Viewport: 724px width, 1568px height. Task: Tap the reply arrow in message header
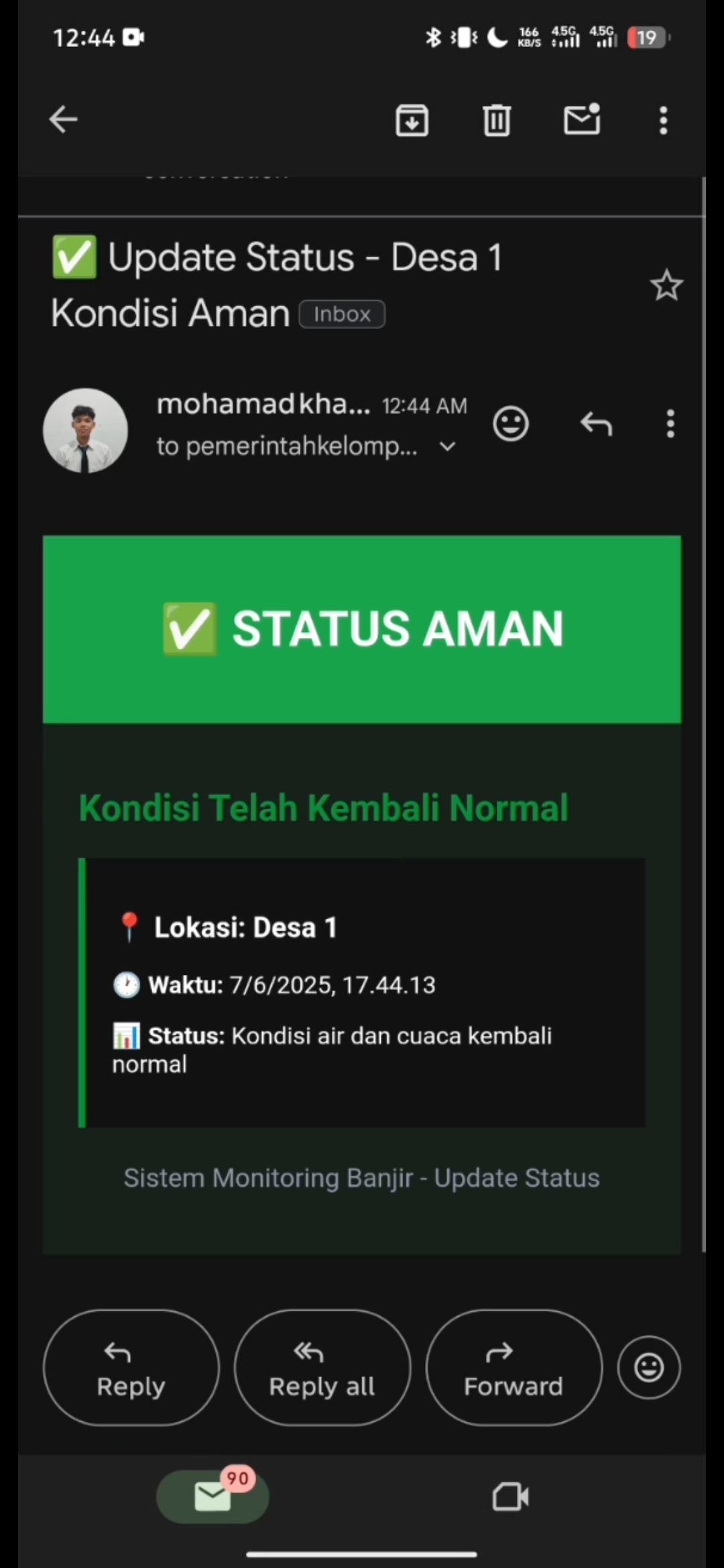point(596,423)
